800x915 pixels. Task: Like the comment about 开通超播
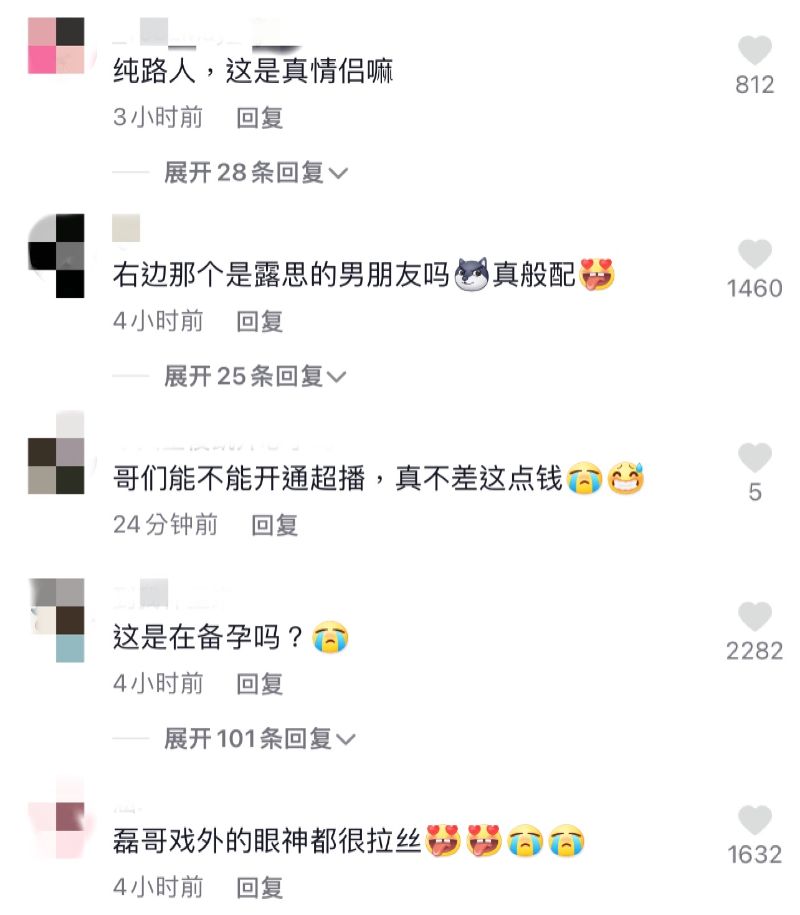click(755, 459)
